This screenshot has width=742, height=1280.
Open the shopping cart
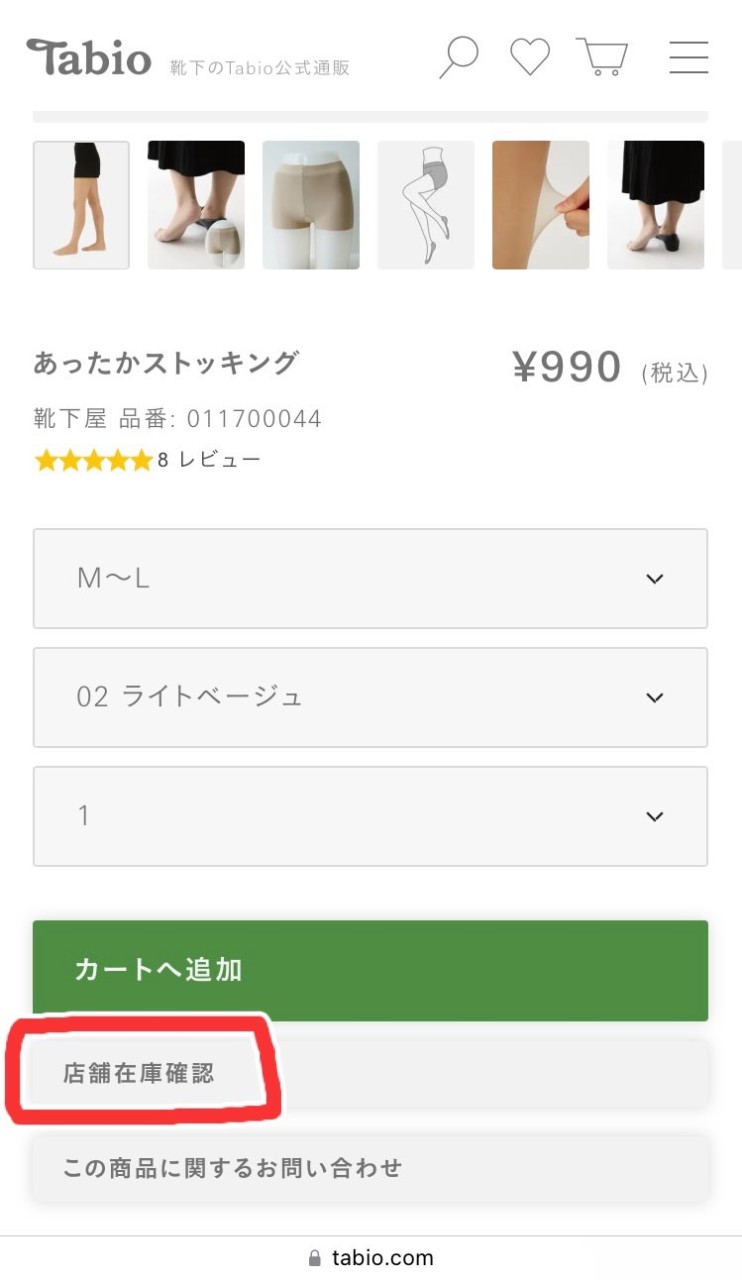click(x=602, y=57)
